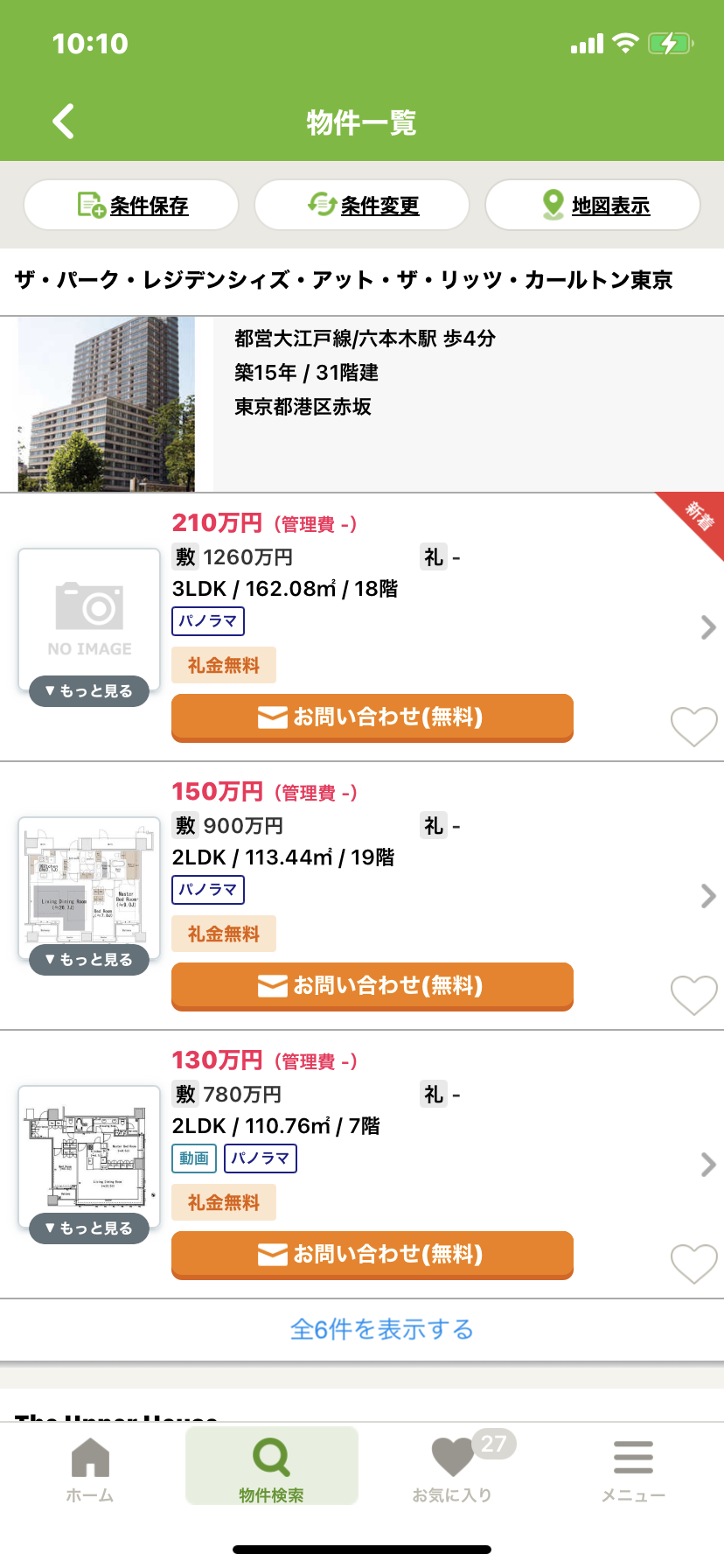Favorite the 210万円 3LDK listing

[693, 726]
